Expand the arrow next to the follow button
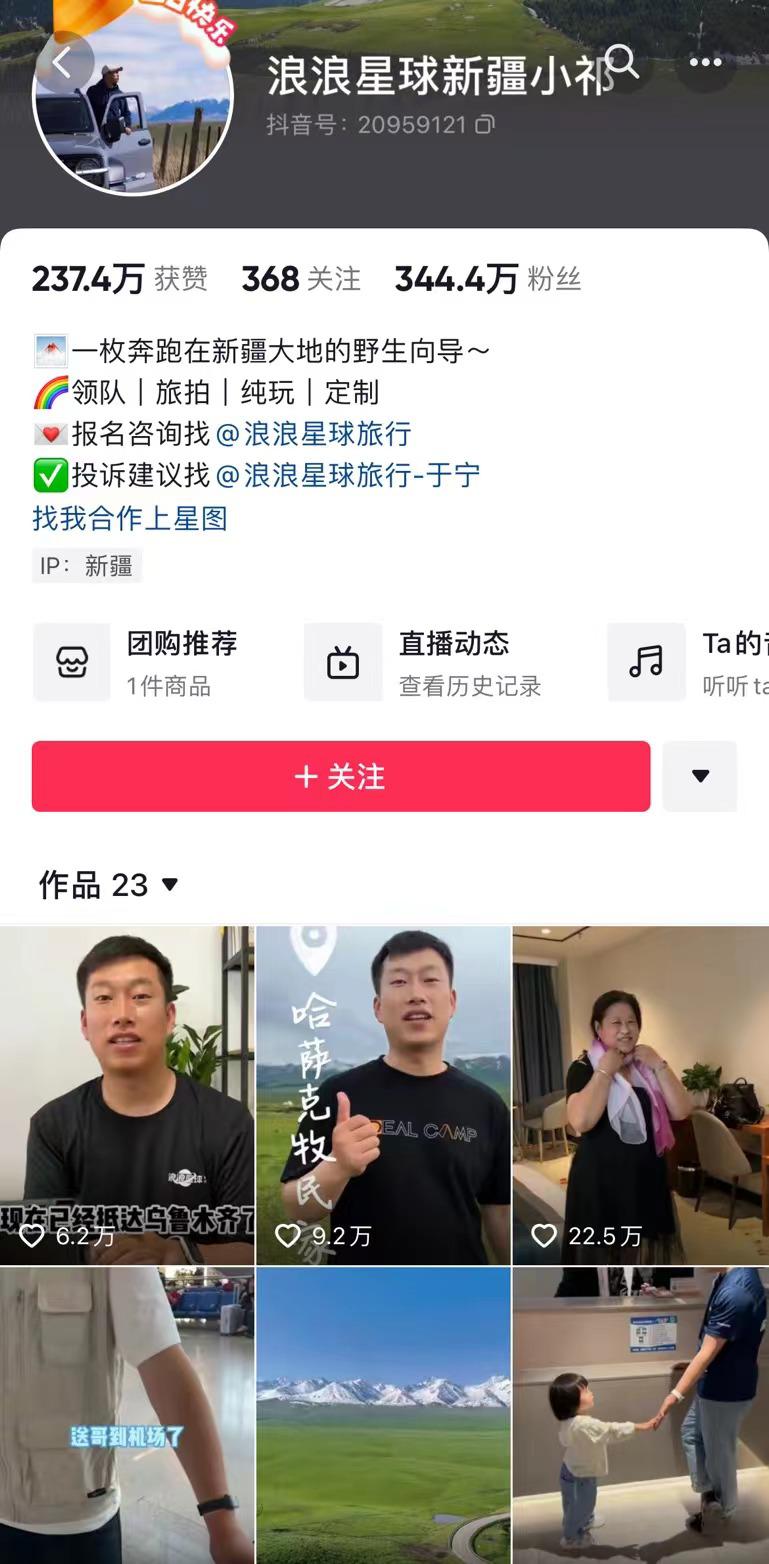Screen dimensions: 769x1564 pos(700,776)
